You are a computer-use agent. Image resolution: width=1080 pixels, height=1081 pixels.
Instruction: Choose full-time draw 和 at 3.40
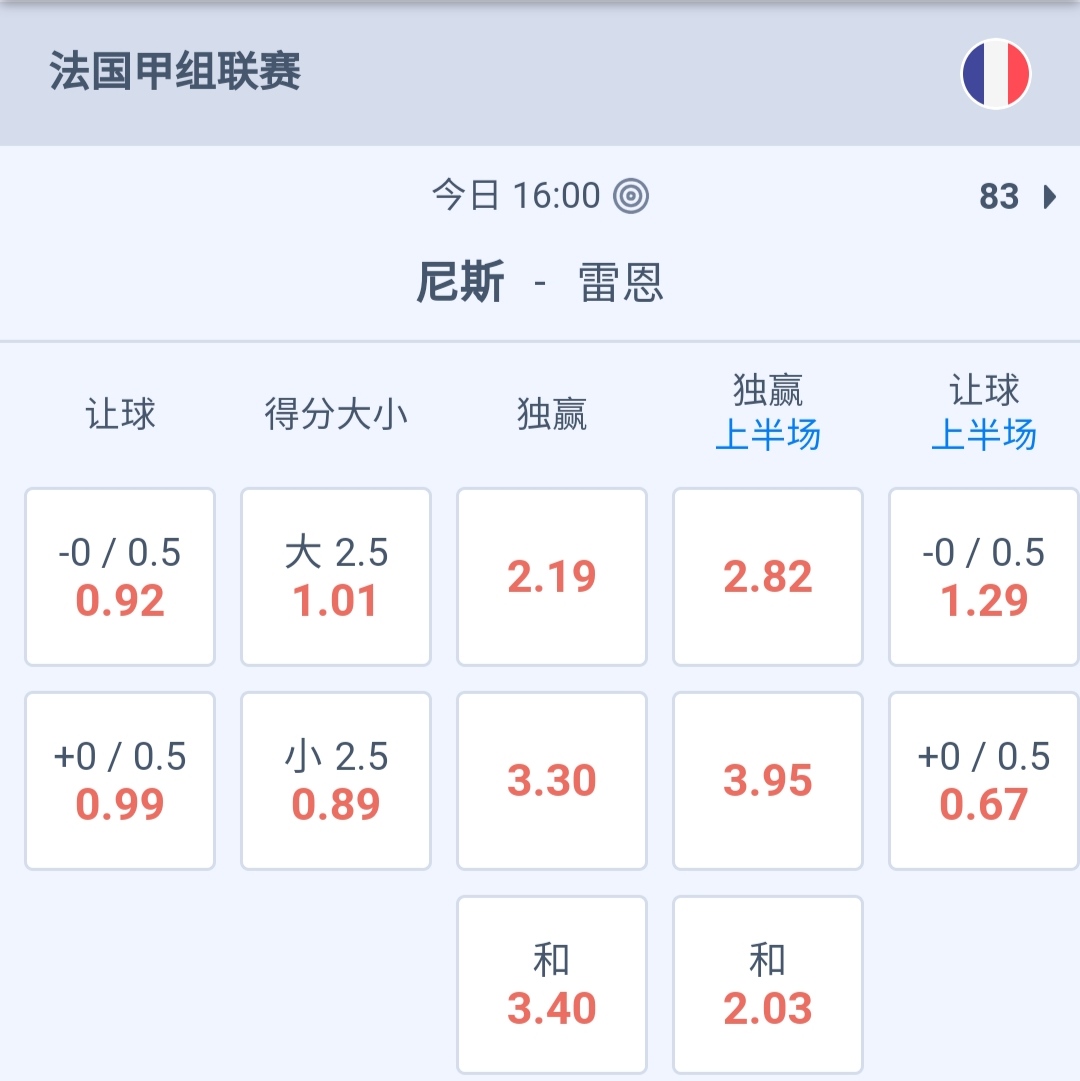pos(552,985)
